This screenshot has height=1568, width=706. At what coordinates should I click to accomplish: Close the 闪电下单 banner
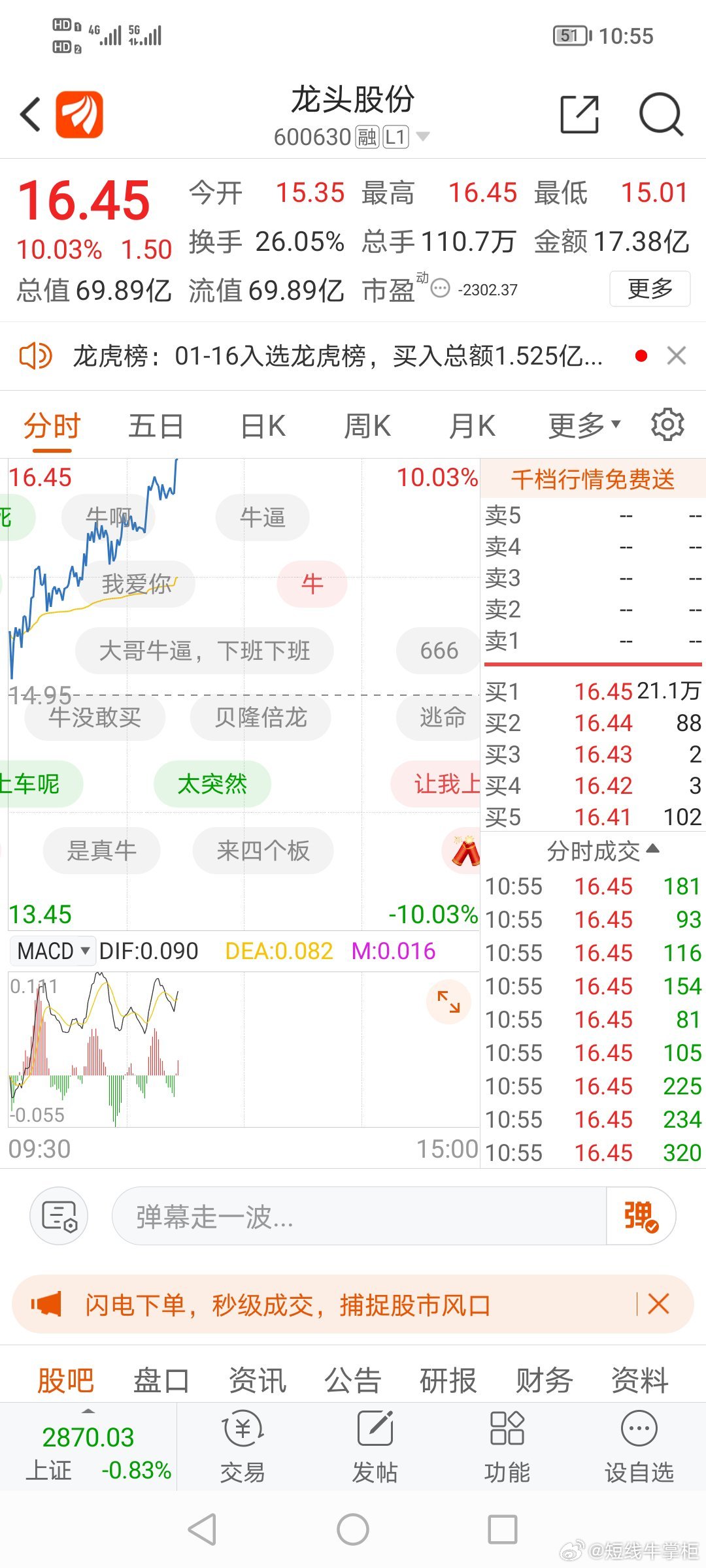click(x=658, y=1305)
